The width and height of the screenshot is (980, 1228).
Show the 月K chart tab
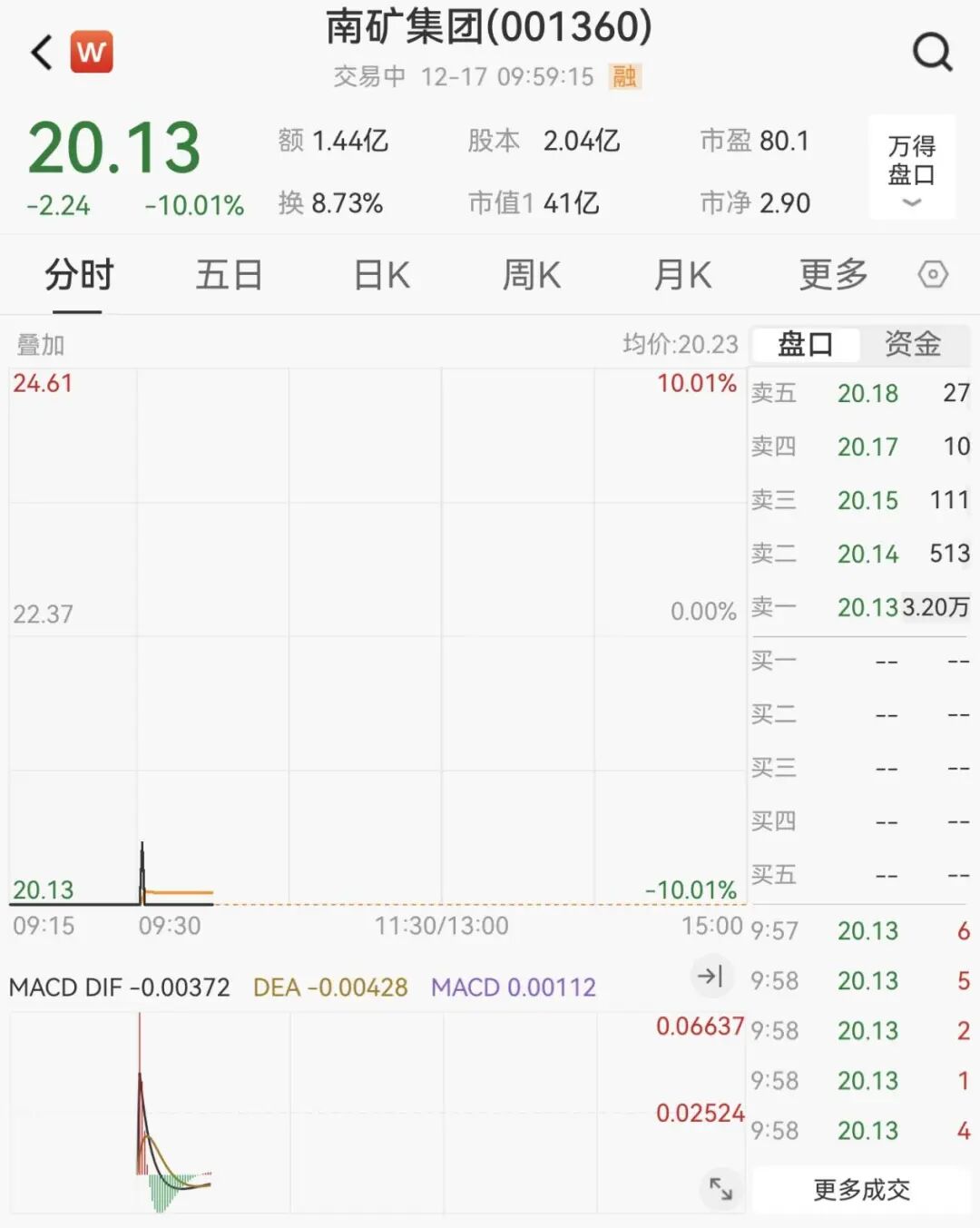(x=682, y=275)
